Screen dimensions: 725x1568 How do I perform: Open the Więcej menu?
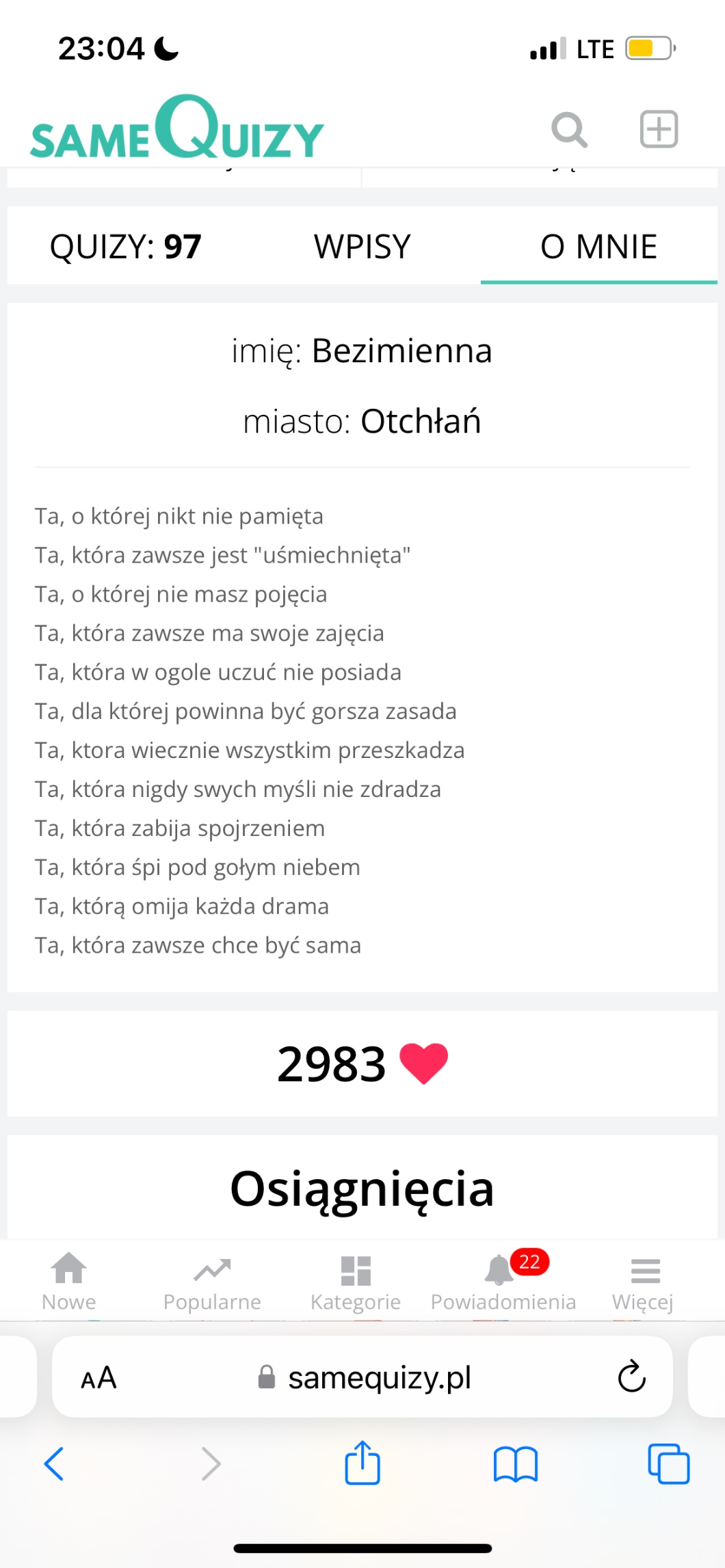[x=644, y=1282]
